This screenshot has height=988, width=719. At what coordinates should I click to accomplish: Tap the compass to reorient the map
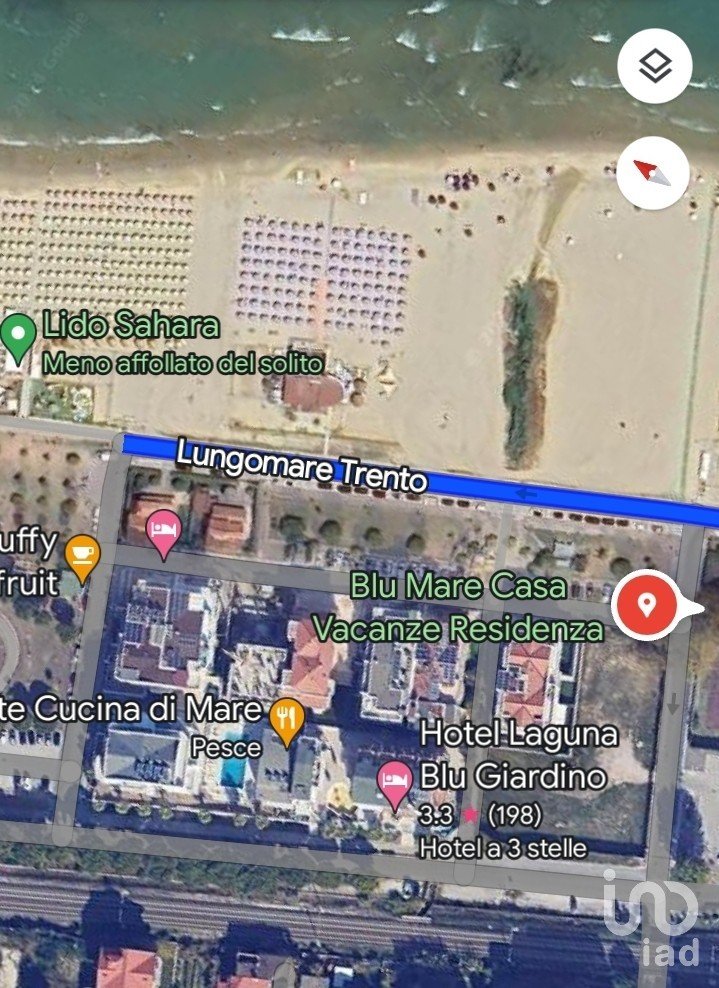point(654,173)
